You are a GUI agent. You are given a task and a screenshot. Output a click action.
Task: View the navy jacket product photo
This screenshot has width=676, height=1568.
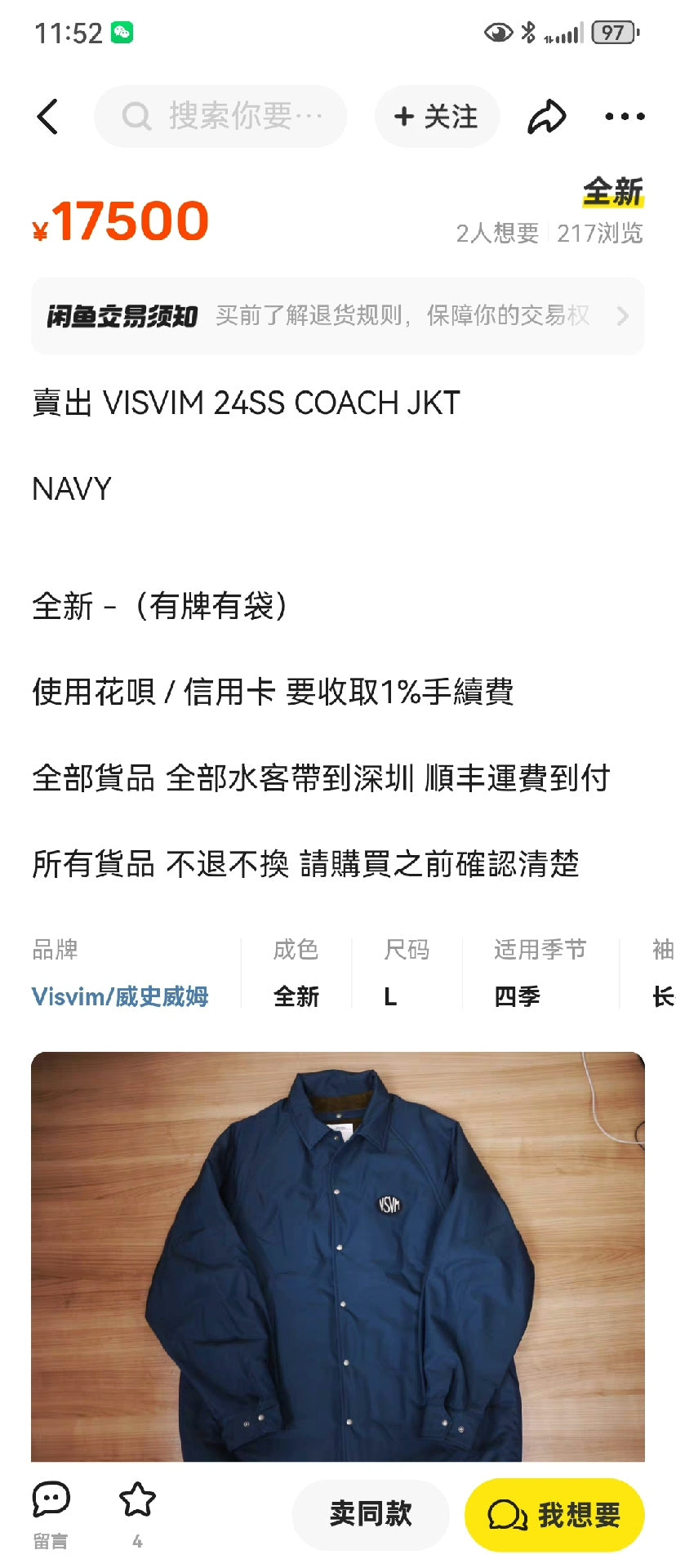337,1256
